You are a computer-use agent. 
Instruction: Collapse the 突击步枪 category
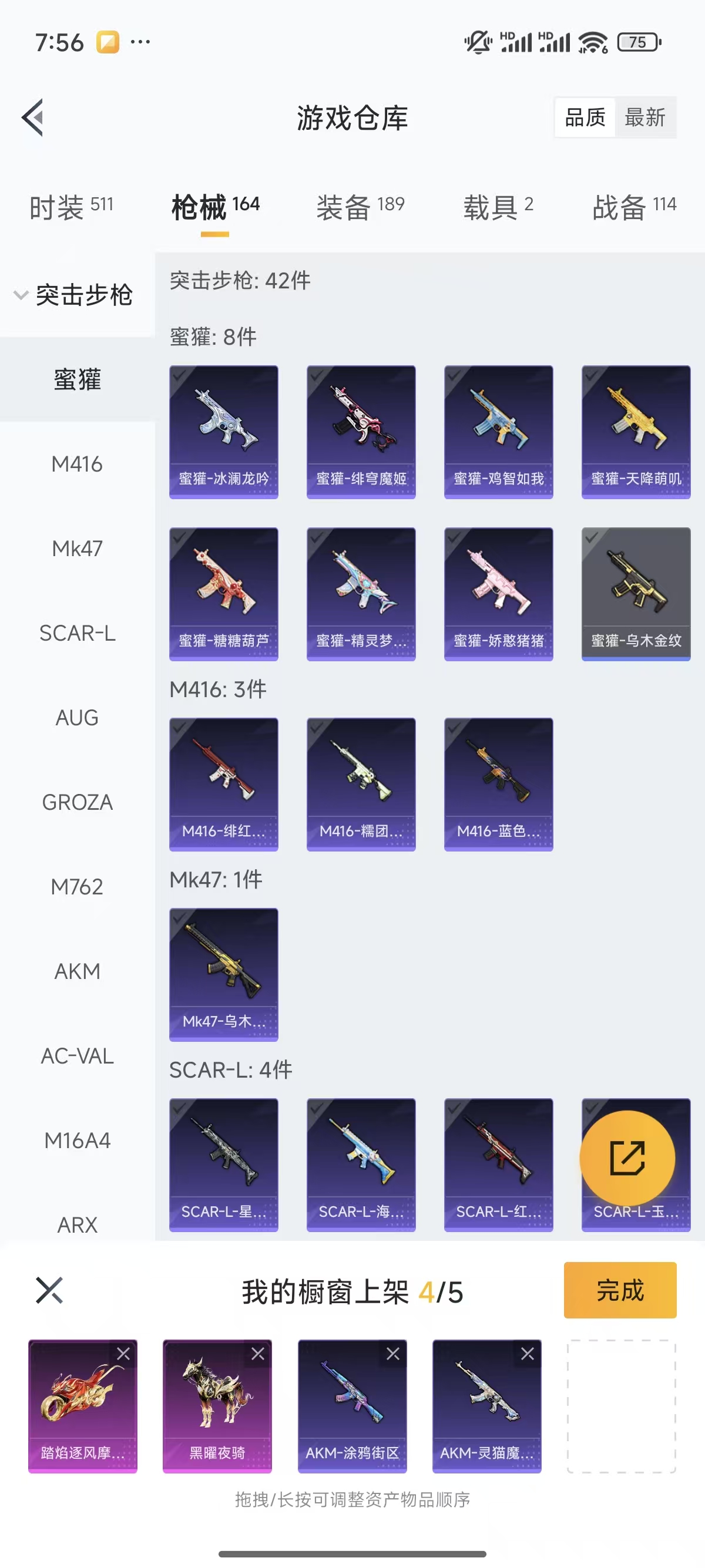click(x=73, y=295)
